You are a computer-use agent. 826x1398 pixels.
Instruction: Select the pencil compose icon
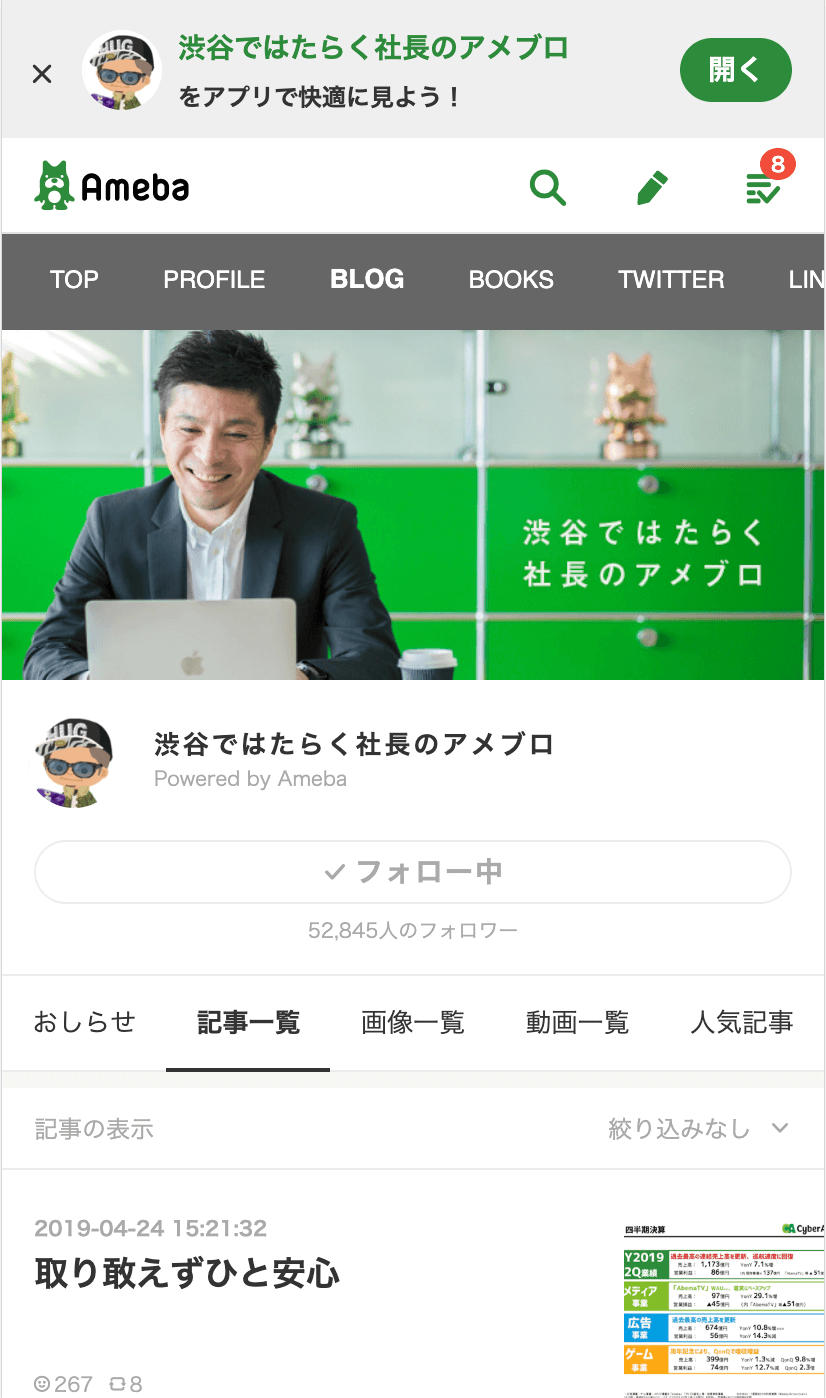pyautogui.click(x=651, y=186)
